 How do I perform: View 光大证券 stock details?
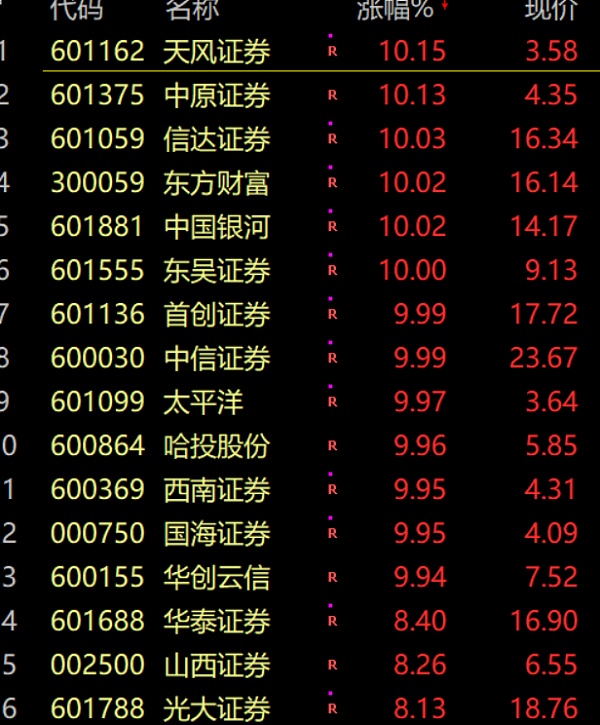click(x=217, y=709)
